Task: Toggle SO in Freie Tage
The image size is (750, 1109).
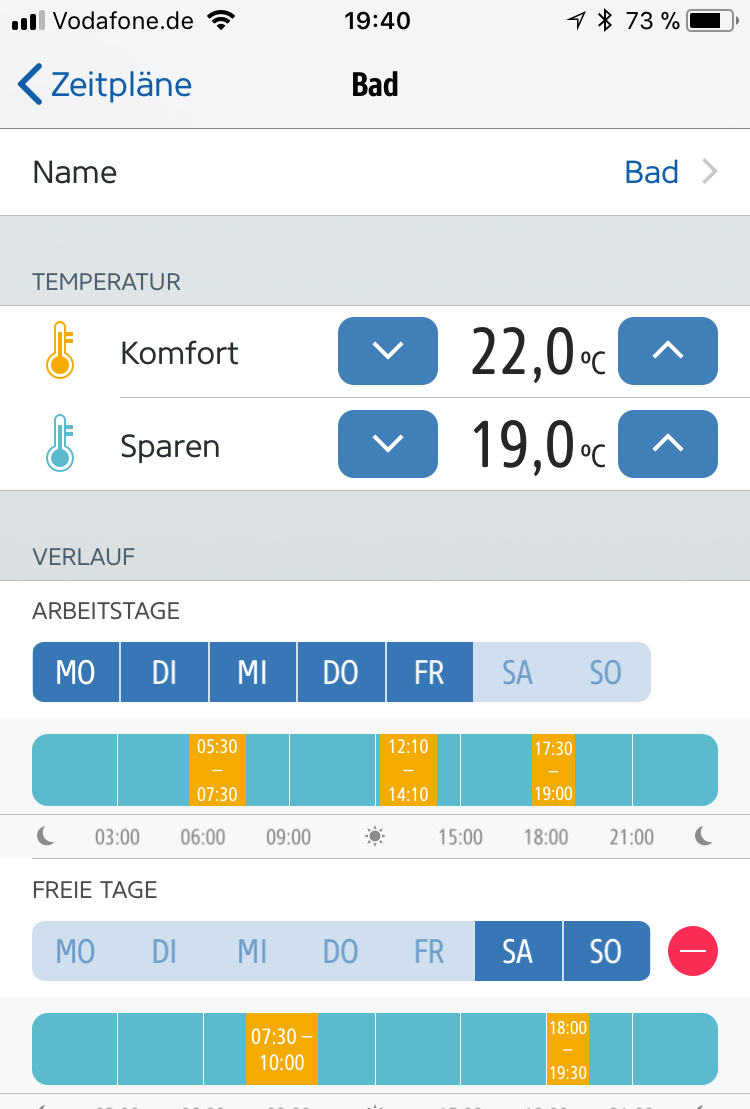Action: coord(606,950)
